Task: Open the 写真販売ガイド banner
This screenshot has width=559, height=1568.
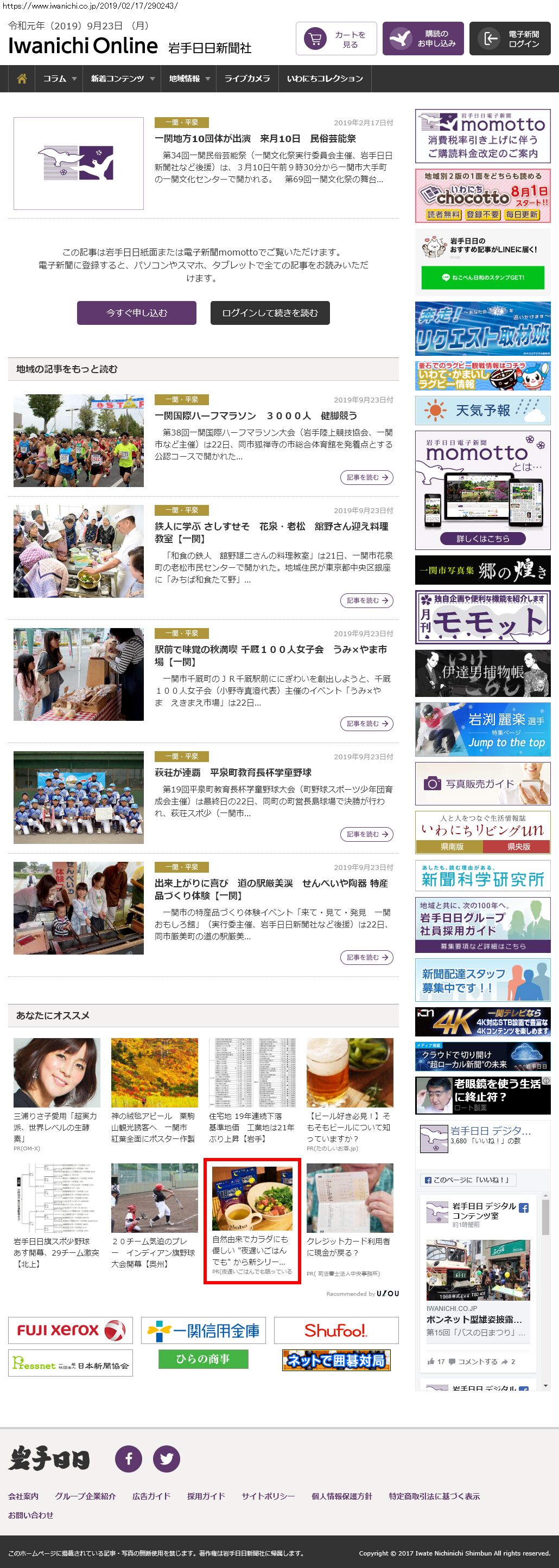Action: [x=482, y=783]
